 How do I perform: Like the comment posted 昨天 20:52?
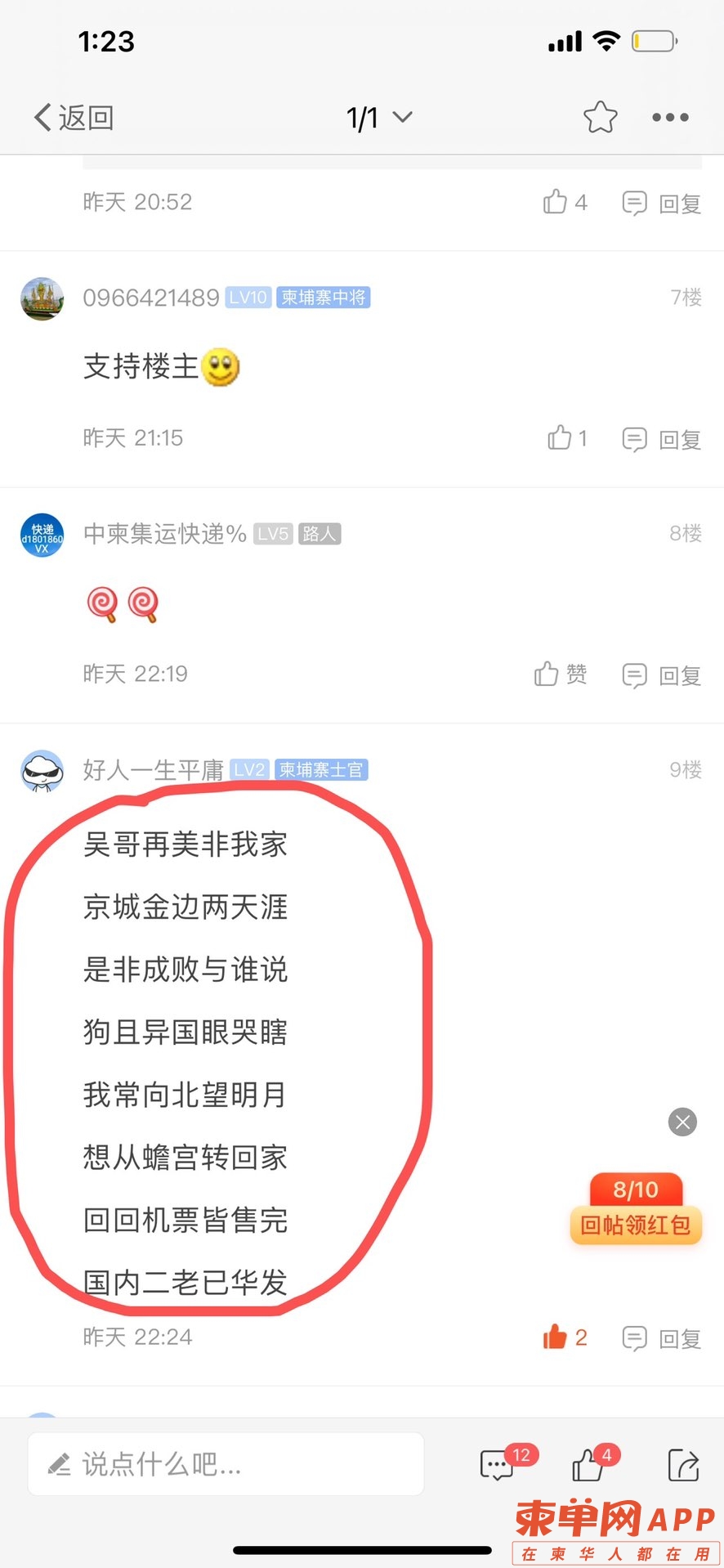tap(565, 202)
